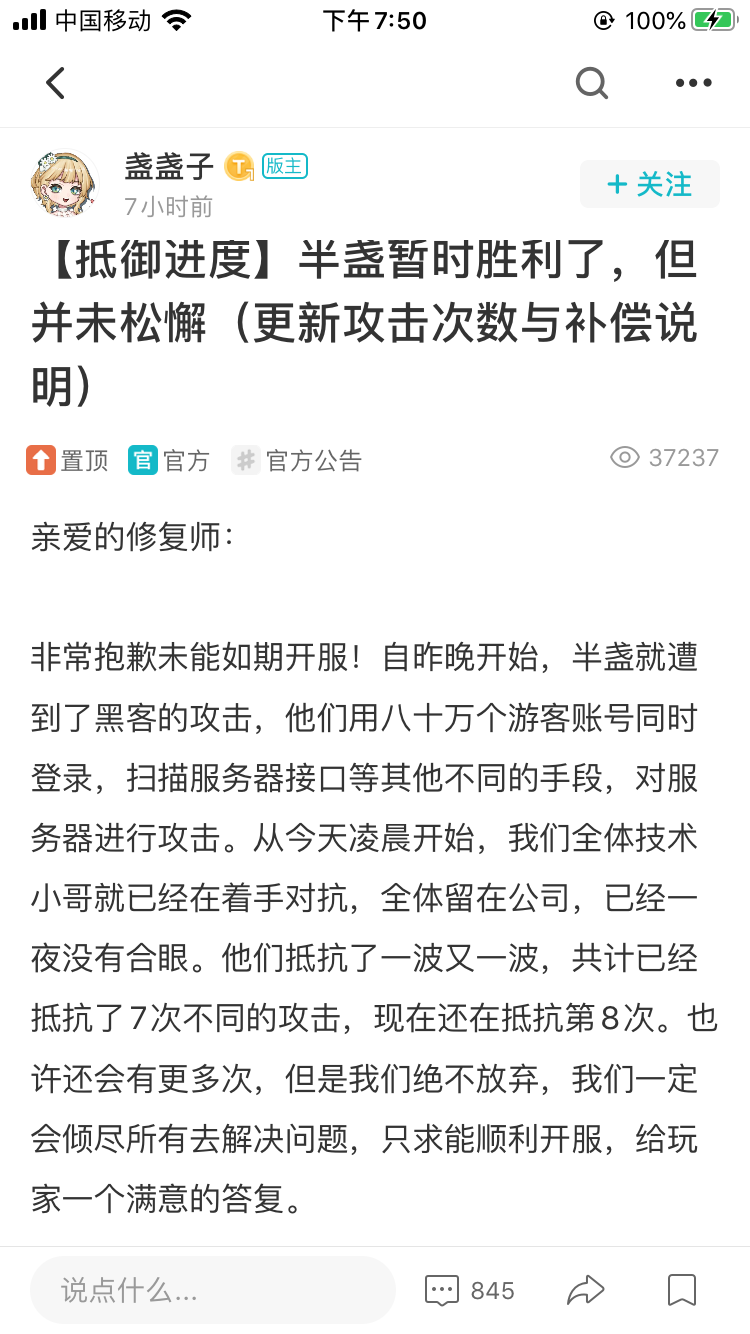Tap the 说点什么 comment field
Screen dimensions: 750x1334
pos(213,1290)
